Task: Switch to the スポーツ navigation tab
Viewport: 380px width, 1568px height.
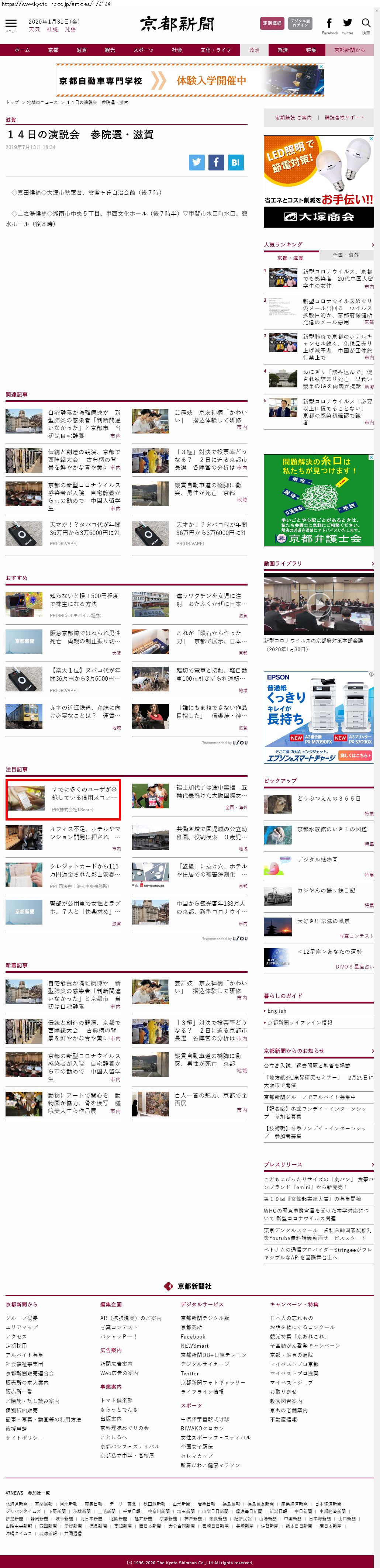Action: pos(143,50)
